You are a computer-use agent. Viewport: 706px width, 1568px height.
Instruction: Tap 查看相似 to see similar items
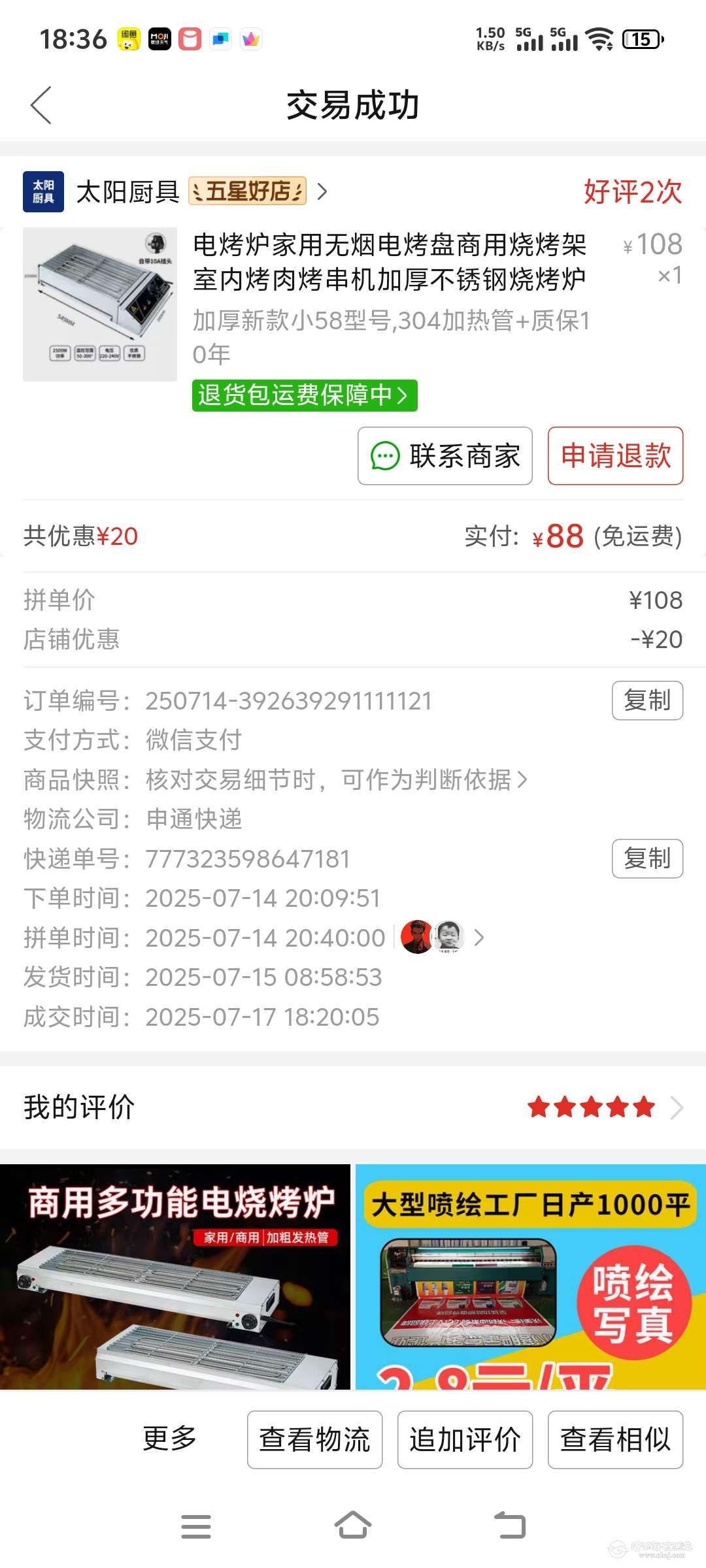click(x=615, y=1439)
